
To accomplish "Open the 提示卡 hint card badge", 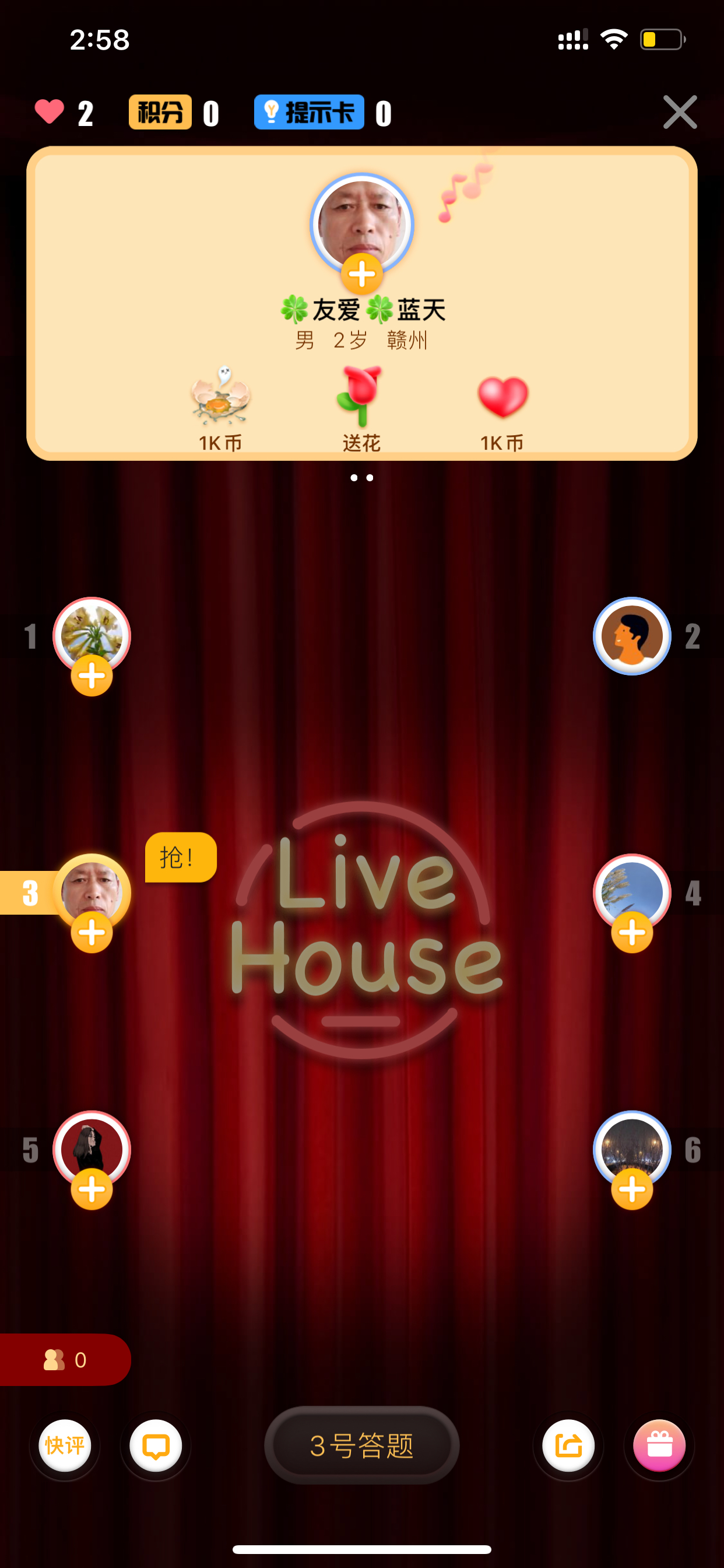I will tap(309, 112).
